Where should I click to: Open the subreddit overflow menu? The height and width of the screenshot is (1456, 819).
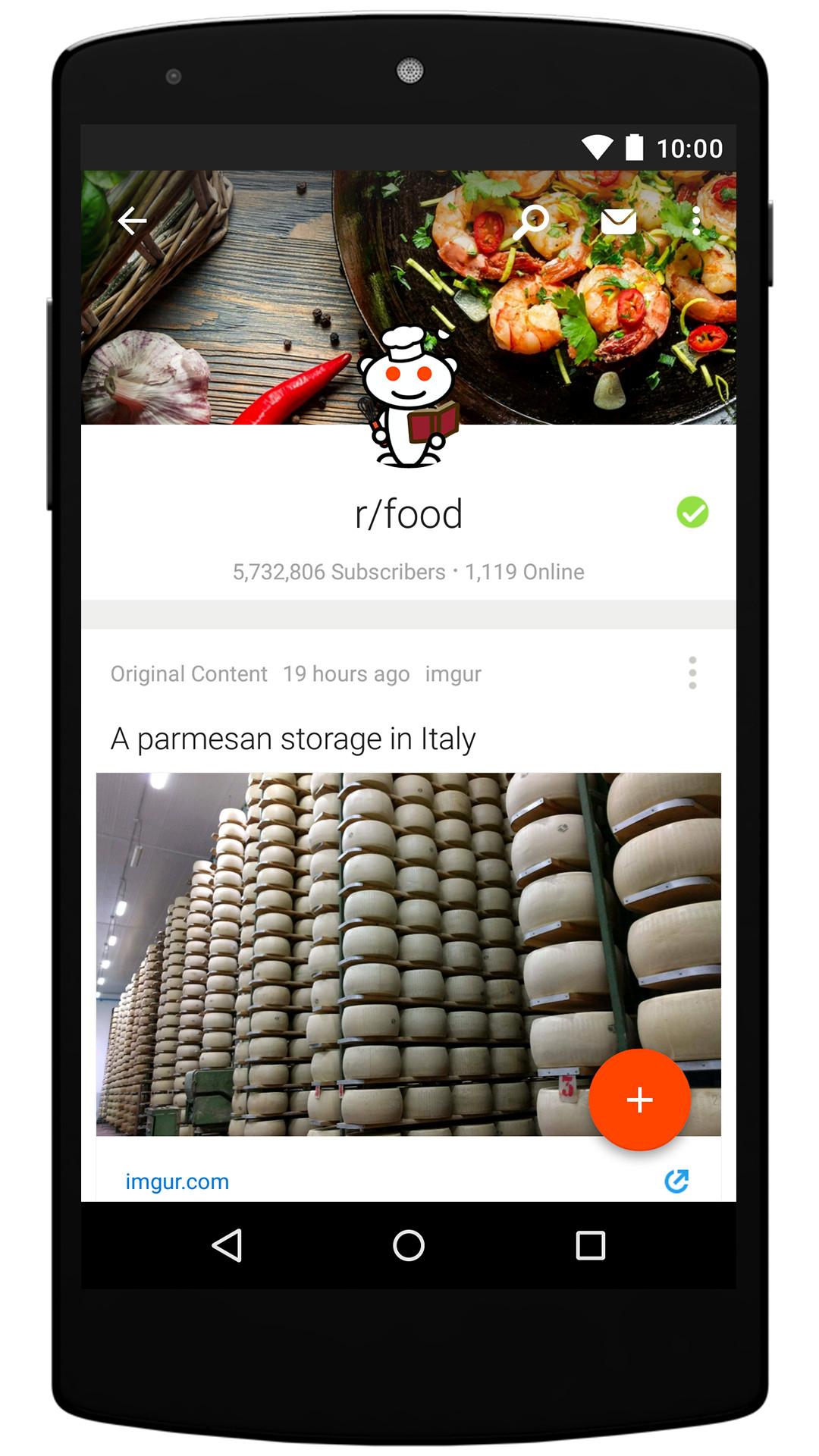[695, 221]
